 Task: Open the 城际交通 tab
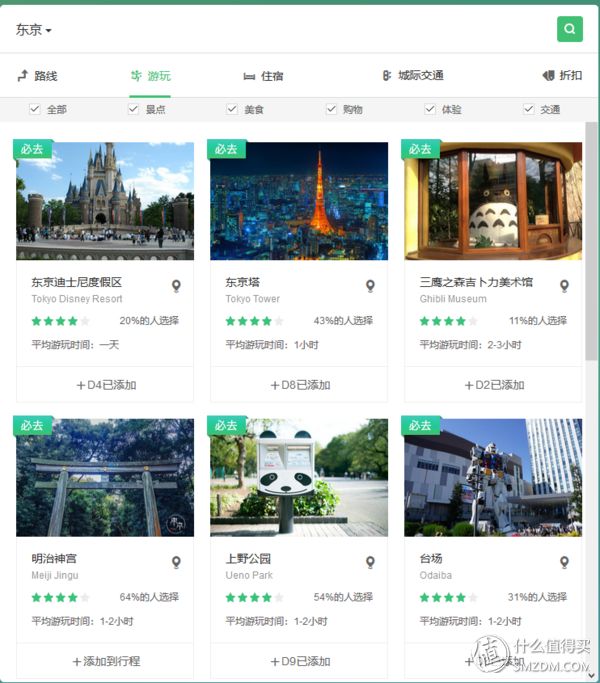click(412, 76)
